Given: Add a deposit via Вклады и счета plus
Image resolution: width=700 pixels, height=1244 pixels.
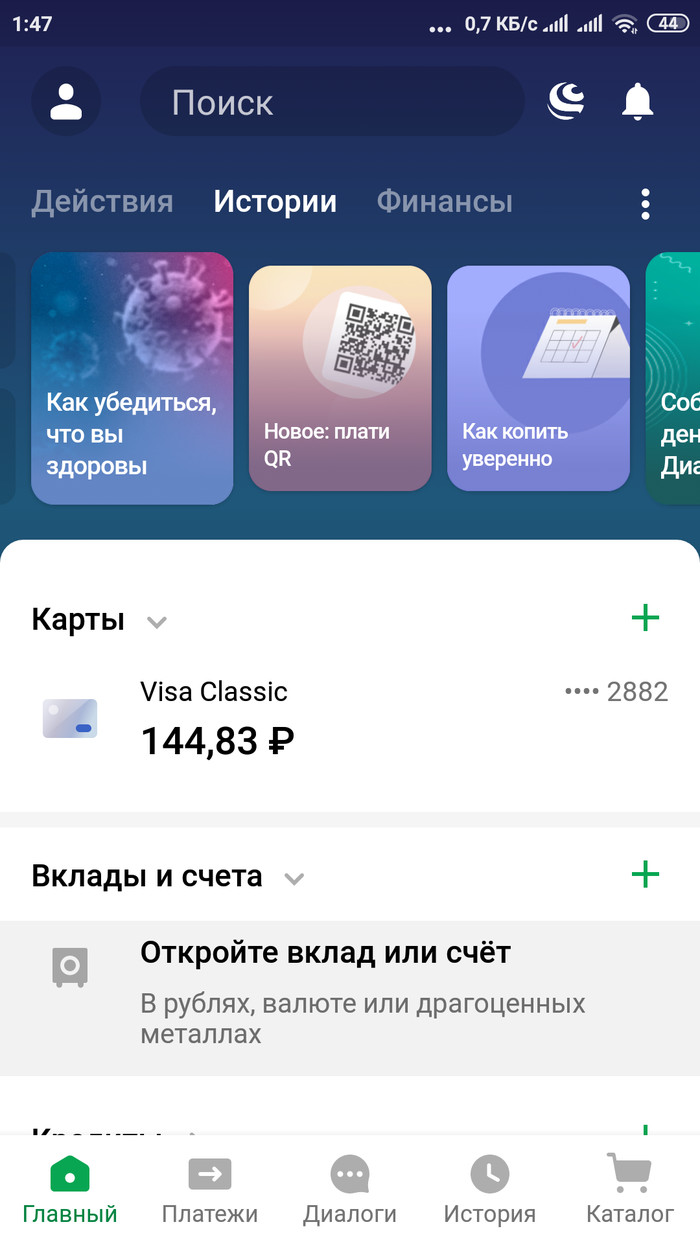Looking at the screenshot, I should pos(645,875).
